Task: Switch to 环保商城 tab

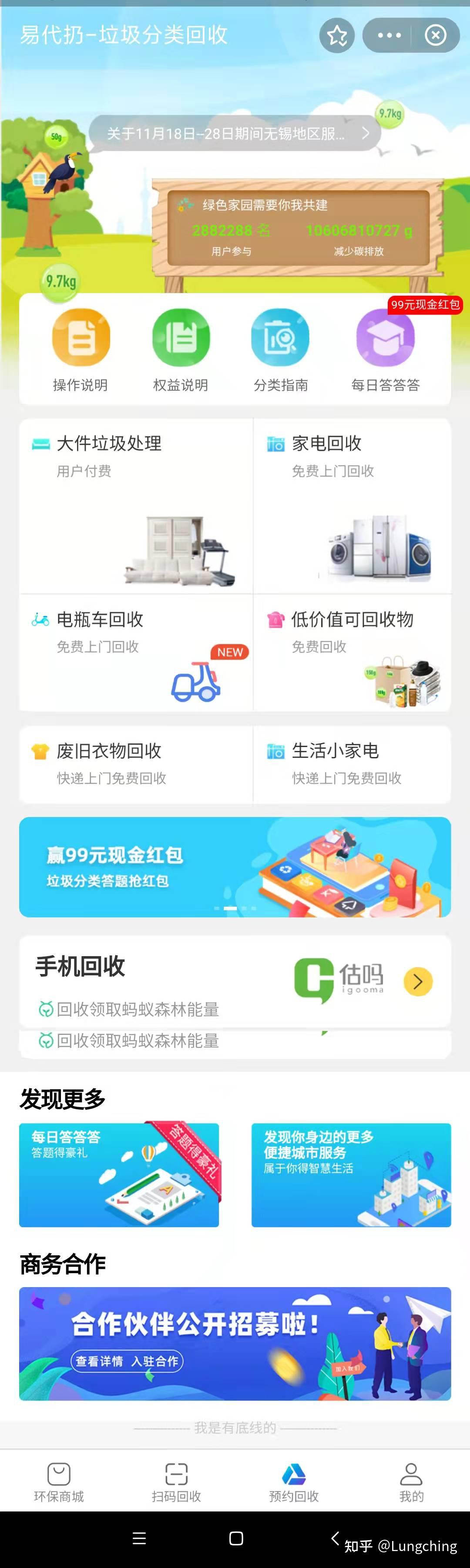Action: pos(59,1481)
